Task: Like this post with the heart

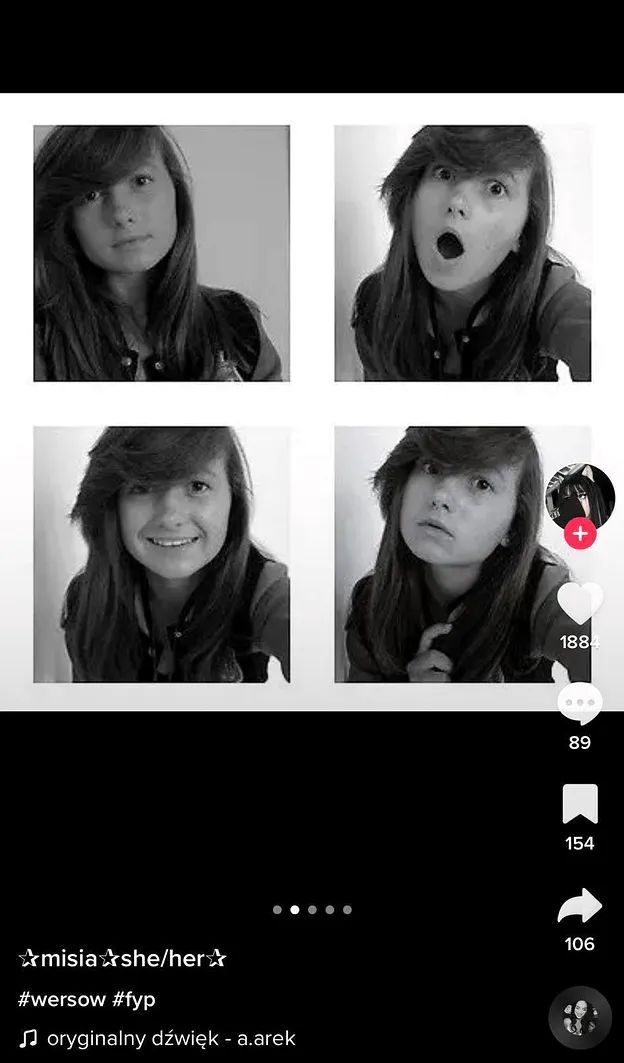Action: (580, 603)
